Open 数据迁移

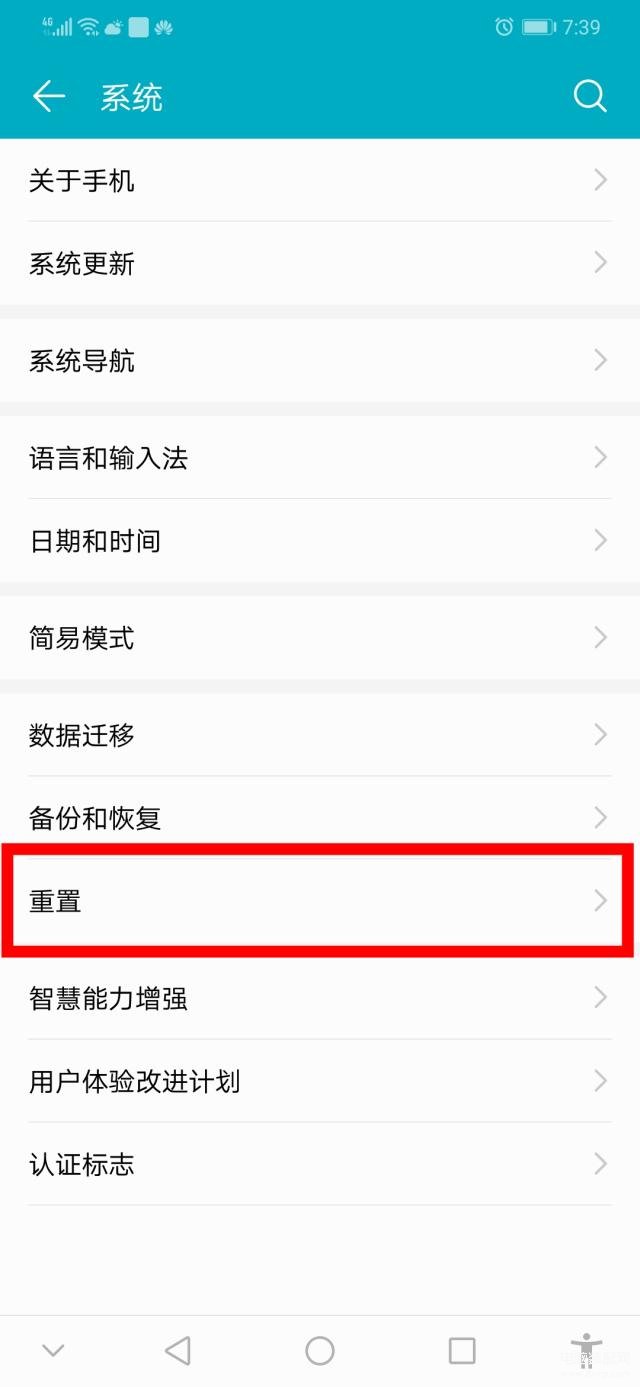pos(320,735)
